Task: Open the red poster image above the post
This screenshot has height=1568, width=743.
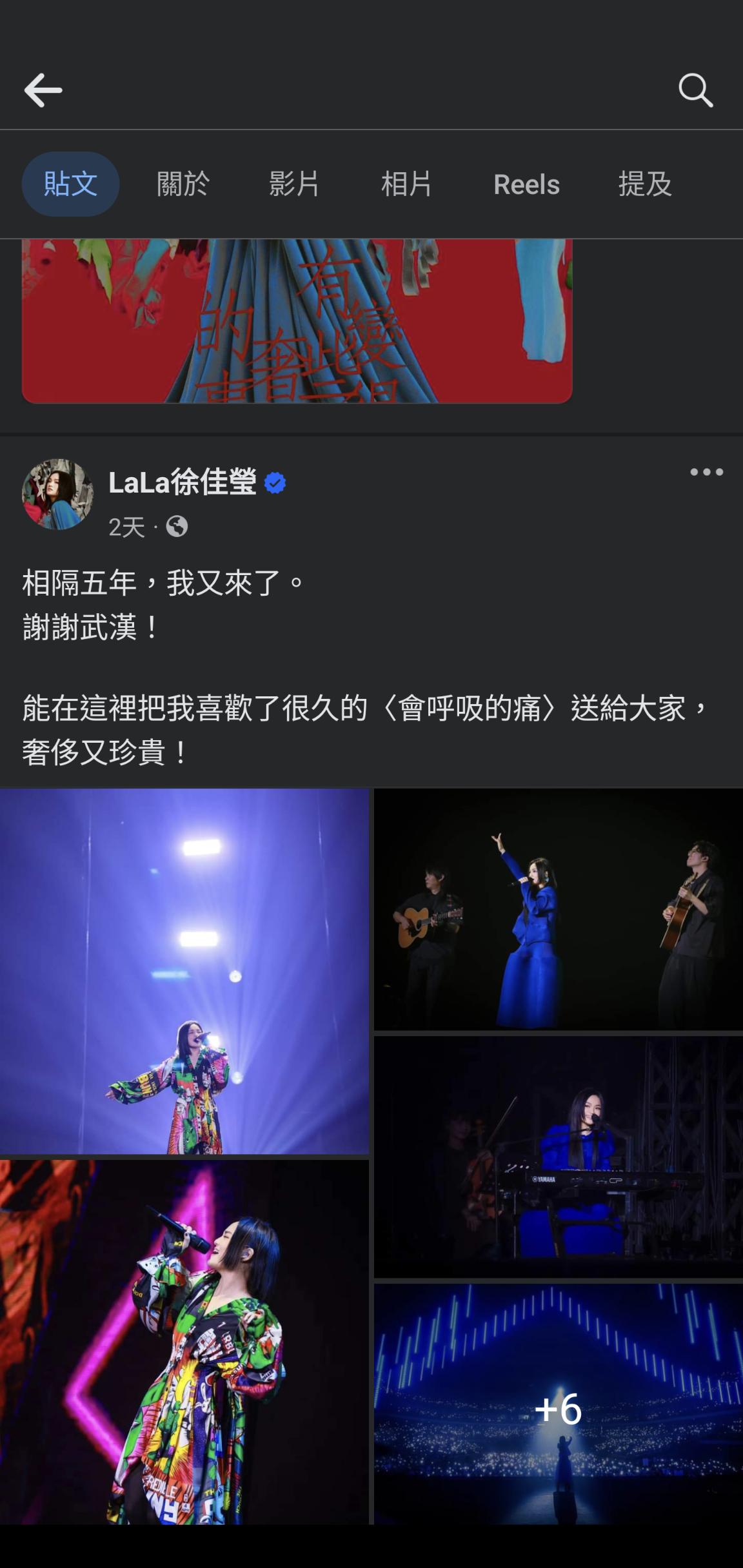Action: coord(297,320)
